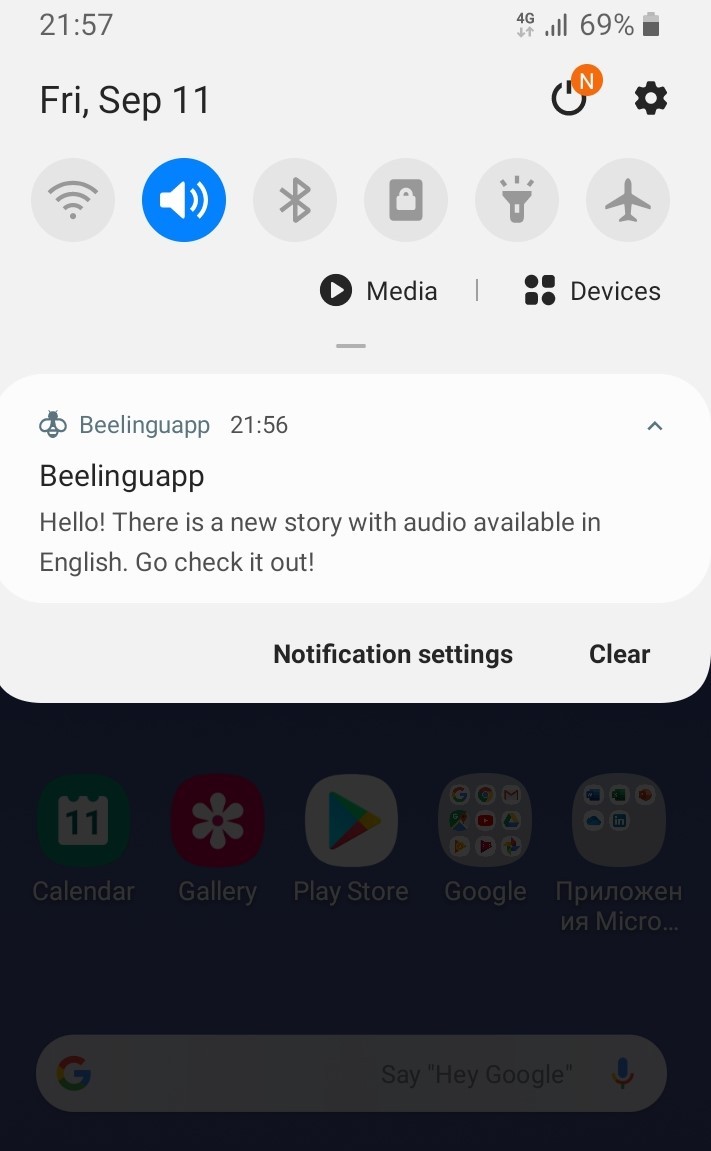Toggle the sound mode
Viewport: 711px width, 1151px height.
183,200
